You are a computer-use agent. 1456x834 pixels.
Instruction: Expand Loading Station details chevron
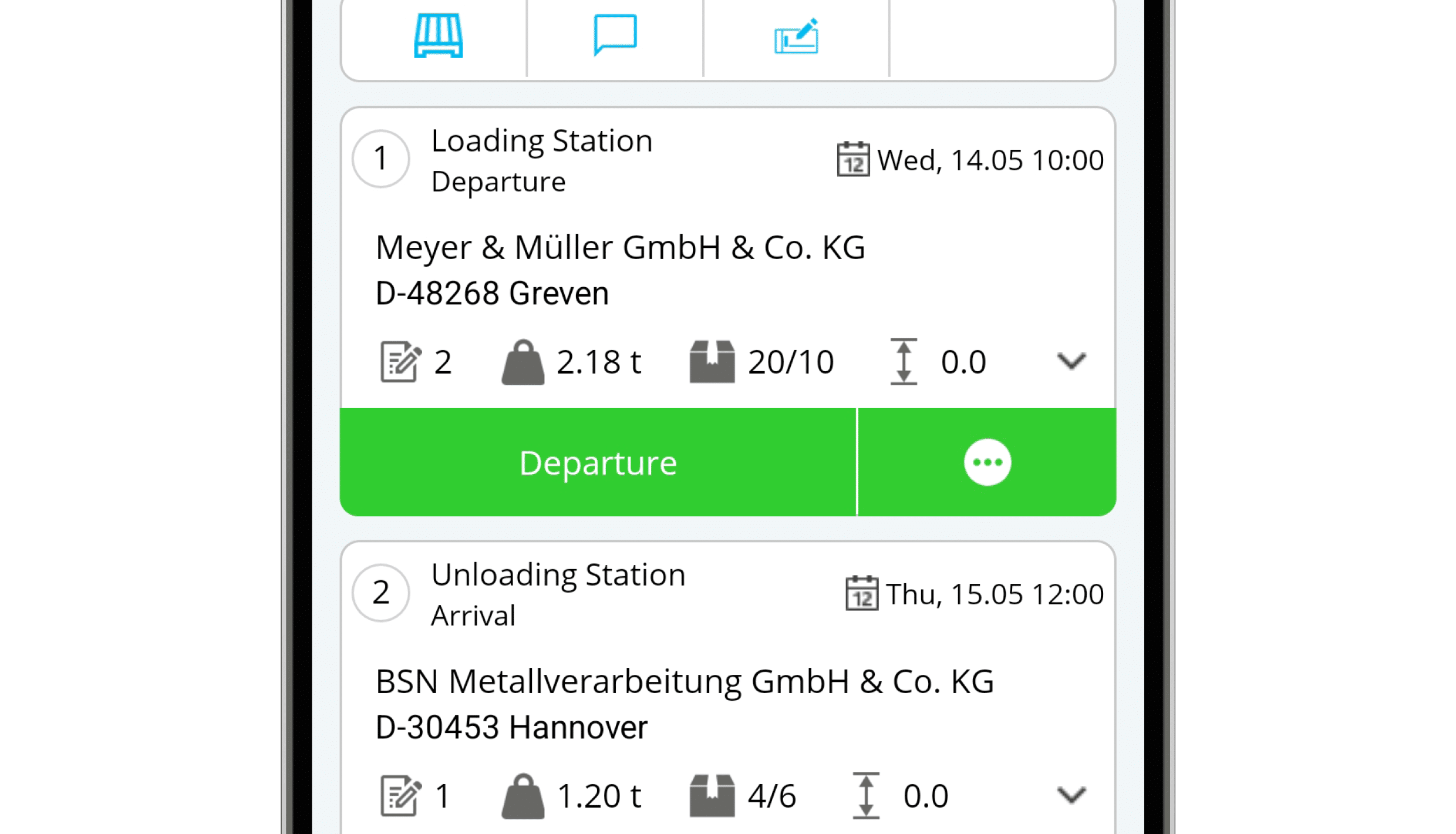click(x=1071, y=361)
